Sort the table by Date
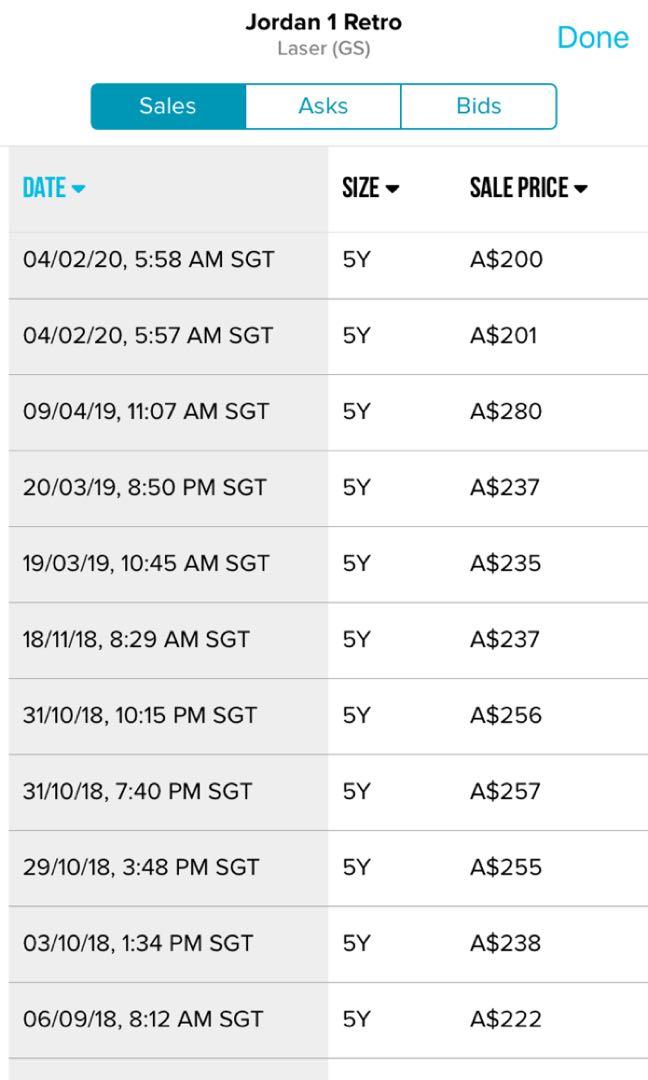This screenshot has height=1080, width=648. (x=54, y=187)
